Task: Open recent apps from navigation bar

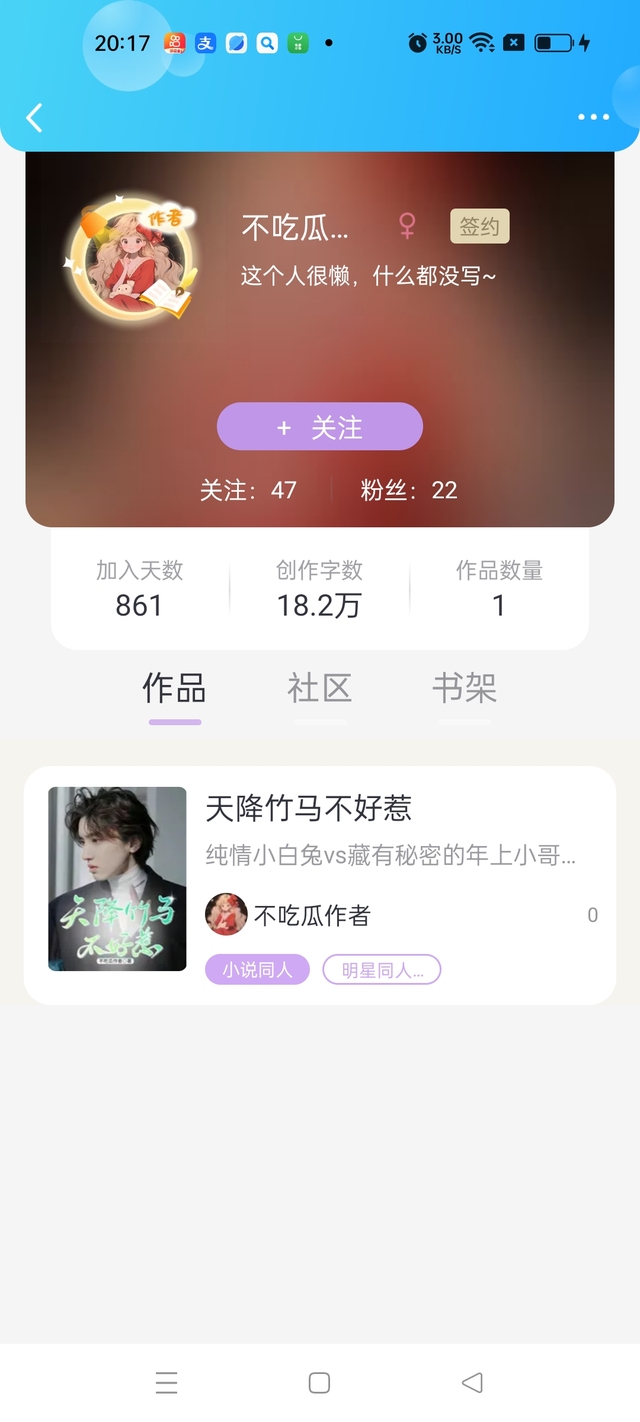Action: point(167,1383)
